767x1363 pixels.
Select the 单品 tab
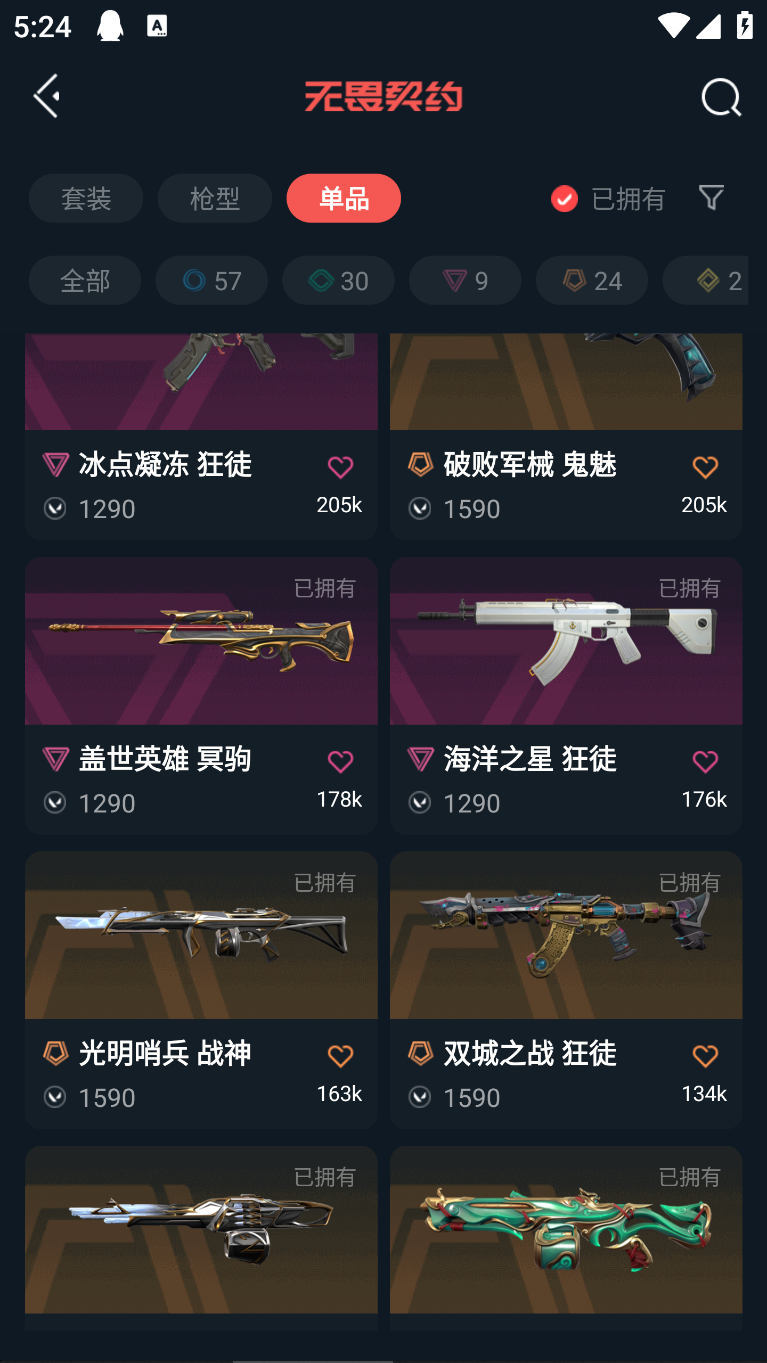(343, 198)
